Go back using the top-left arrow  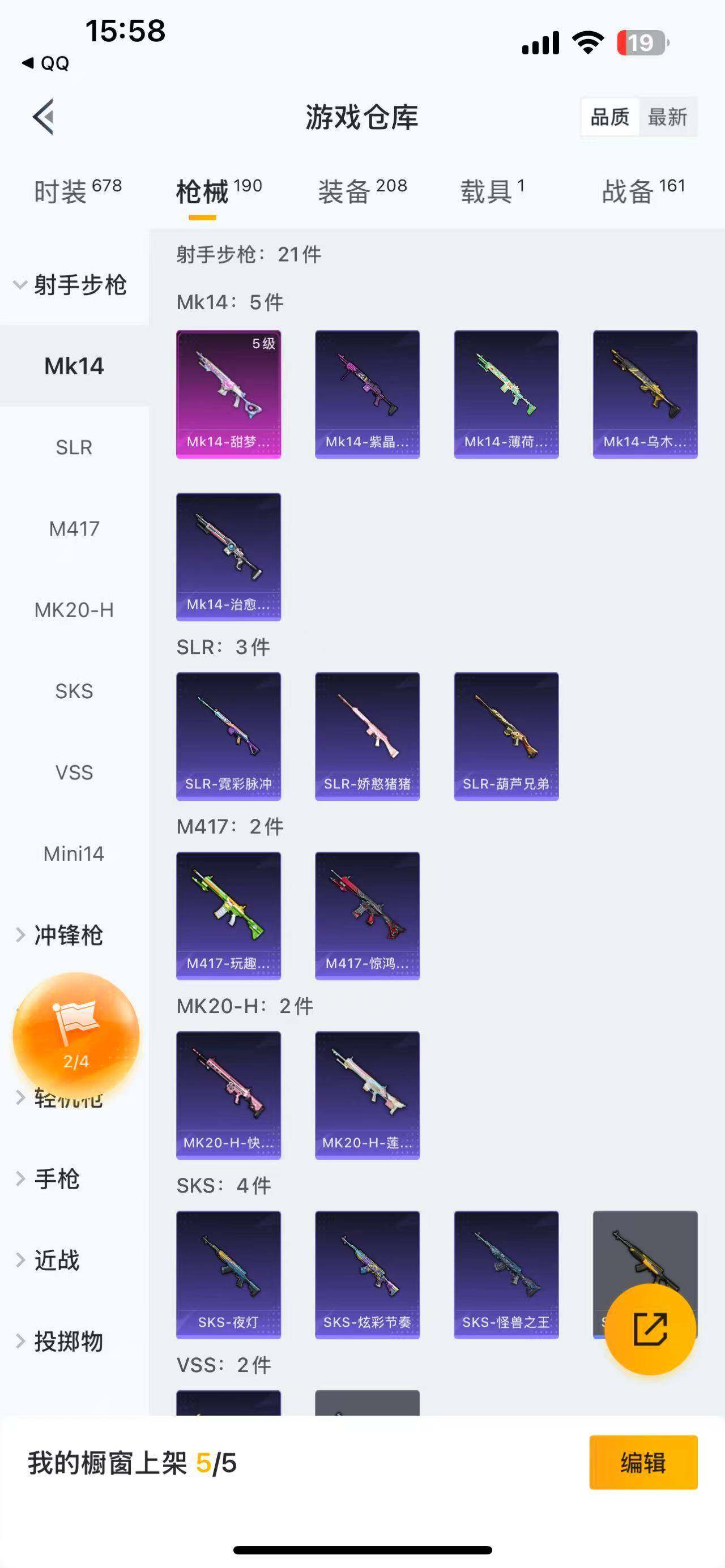[43, 116]
